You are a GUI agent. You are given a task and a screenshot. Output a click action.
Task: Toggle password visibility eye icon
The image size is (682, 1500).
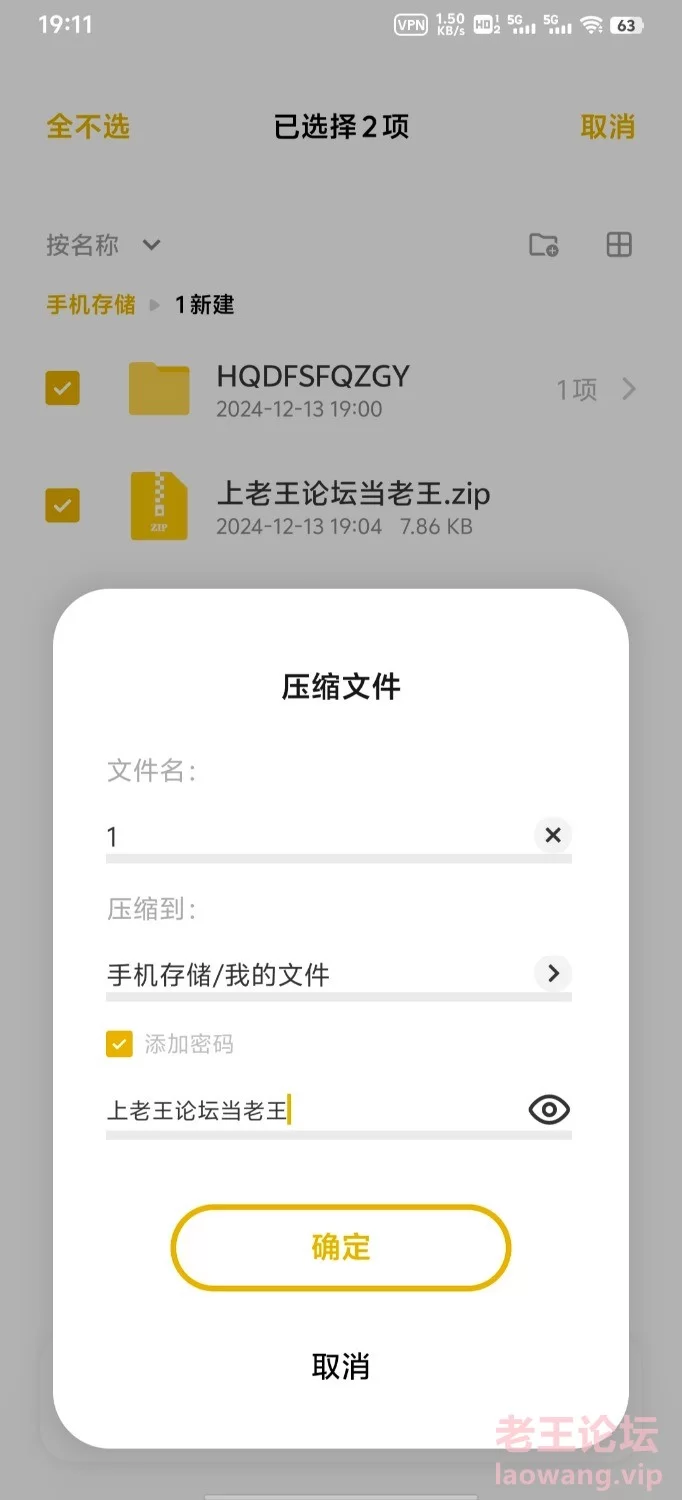[549, 1110]
